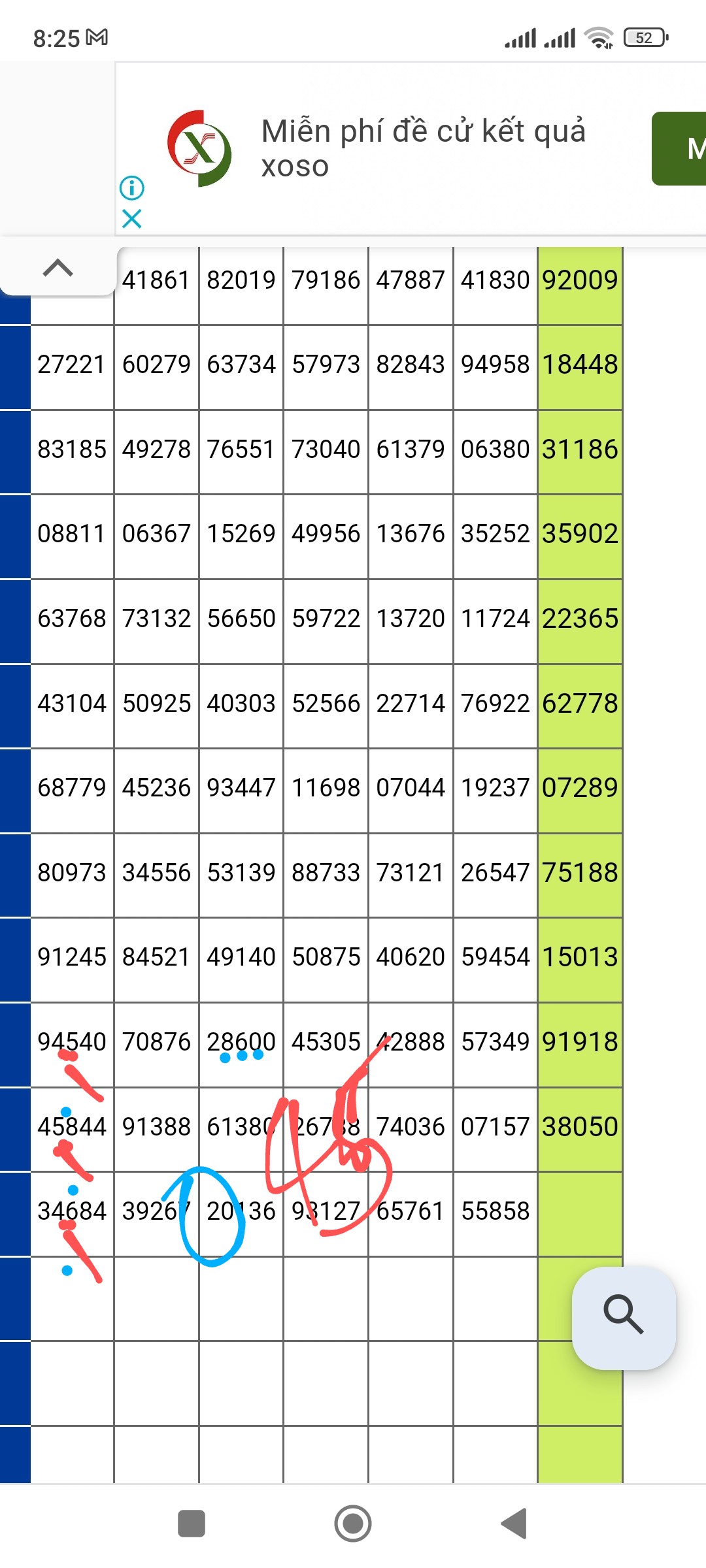Collapse panel with the up chevron

coord(58,268)
